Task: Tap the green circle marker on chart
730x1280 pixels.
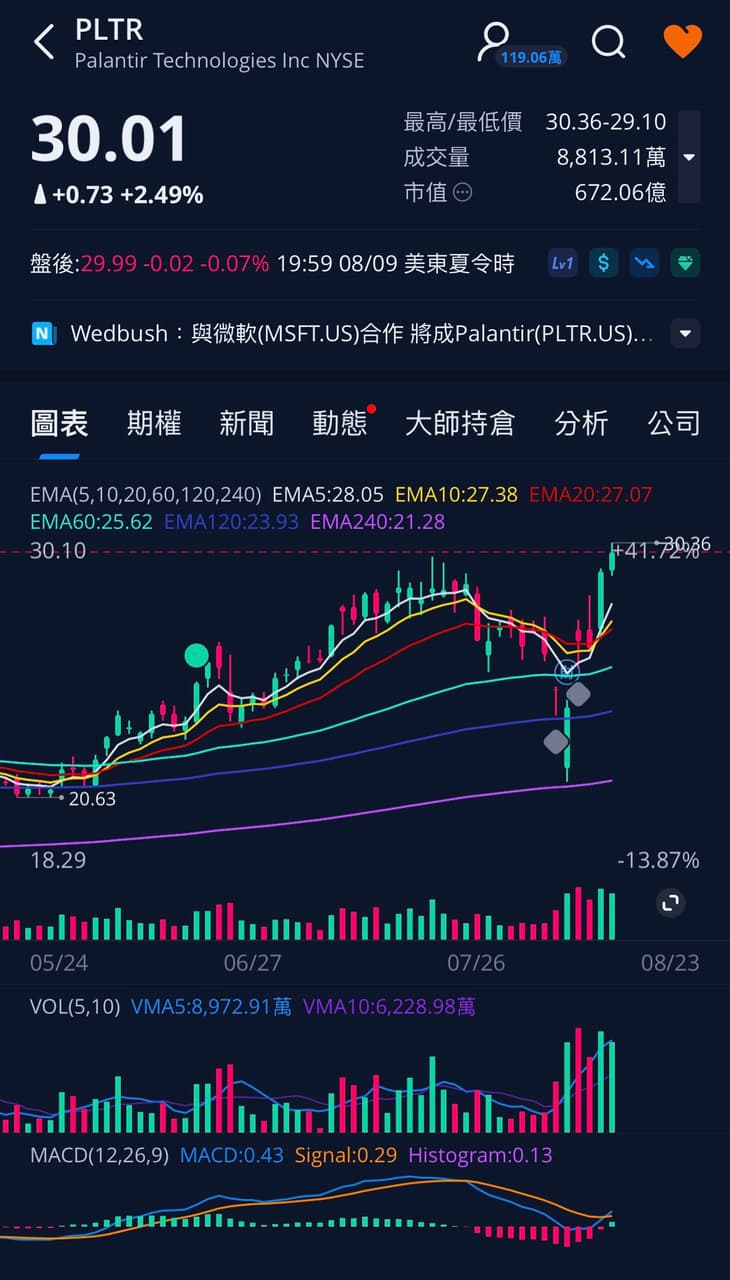Action: tap(197, 656)
